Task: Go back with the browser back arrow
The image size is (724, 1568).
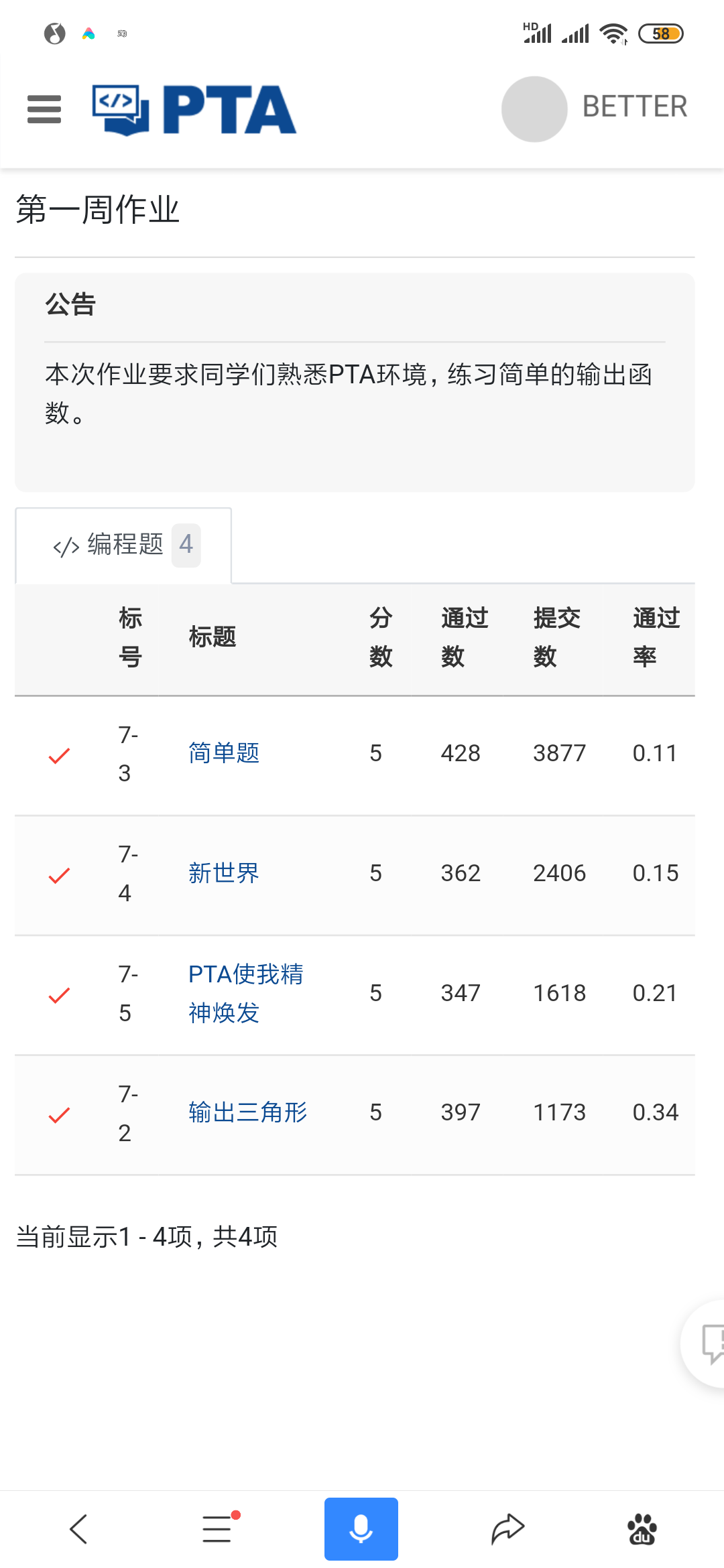Action: click(79, 1529)
